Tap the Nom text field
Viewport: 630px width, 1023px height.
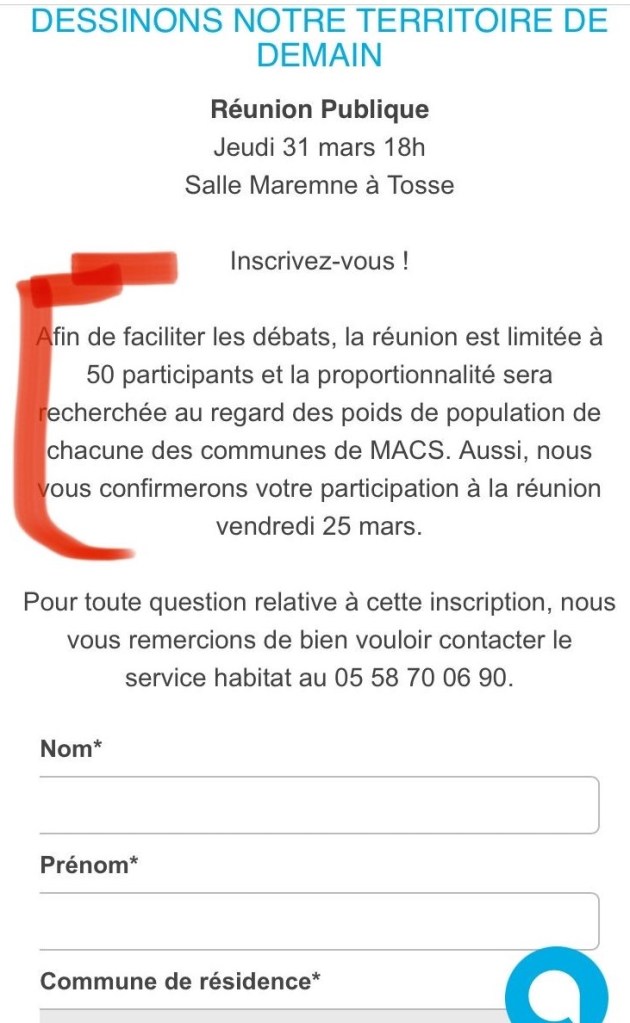coord(318,804)
